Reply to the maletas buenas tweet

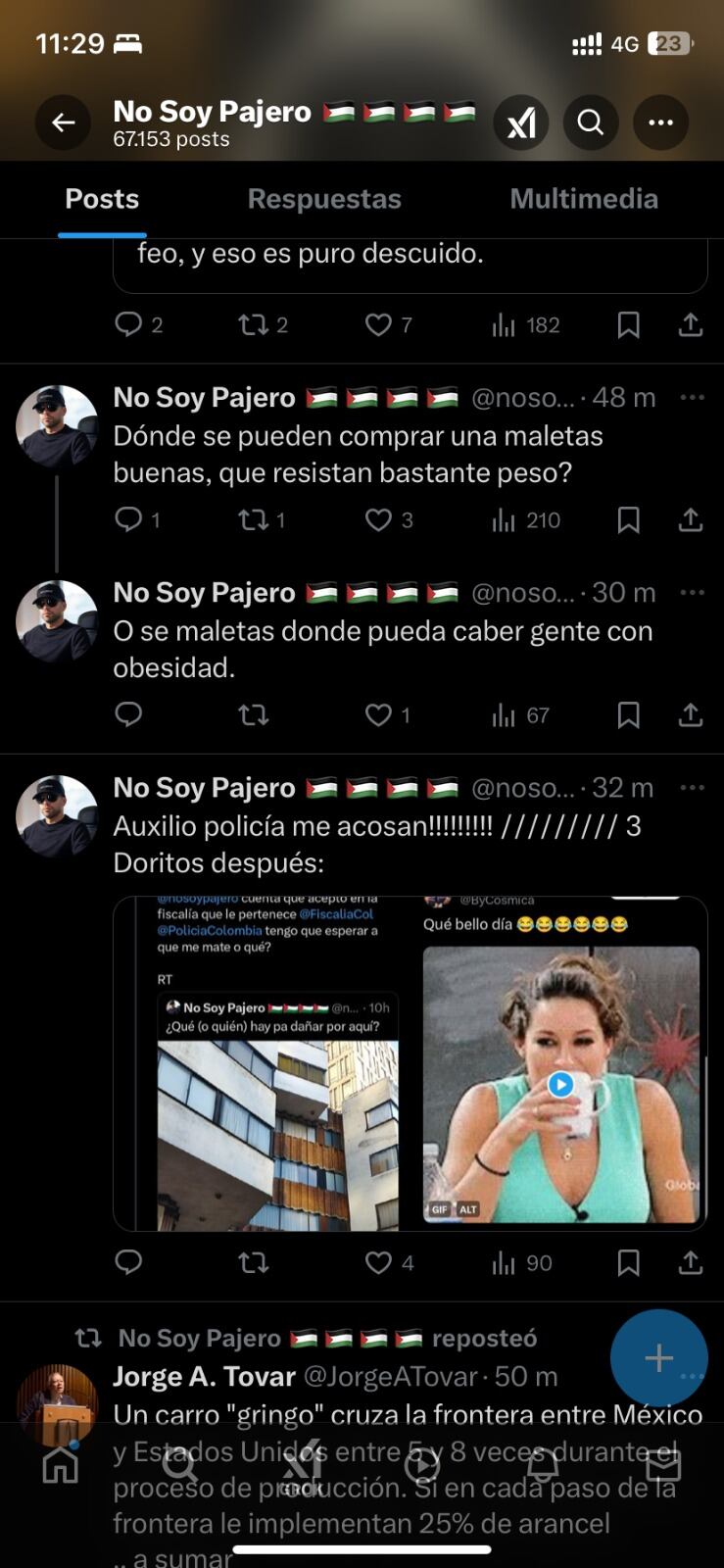coord(128,519)
